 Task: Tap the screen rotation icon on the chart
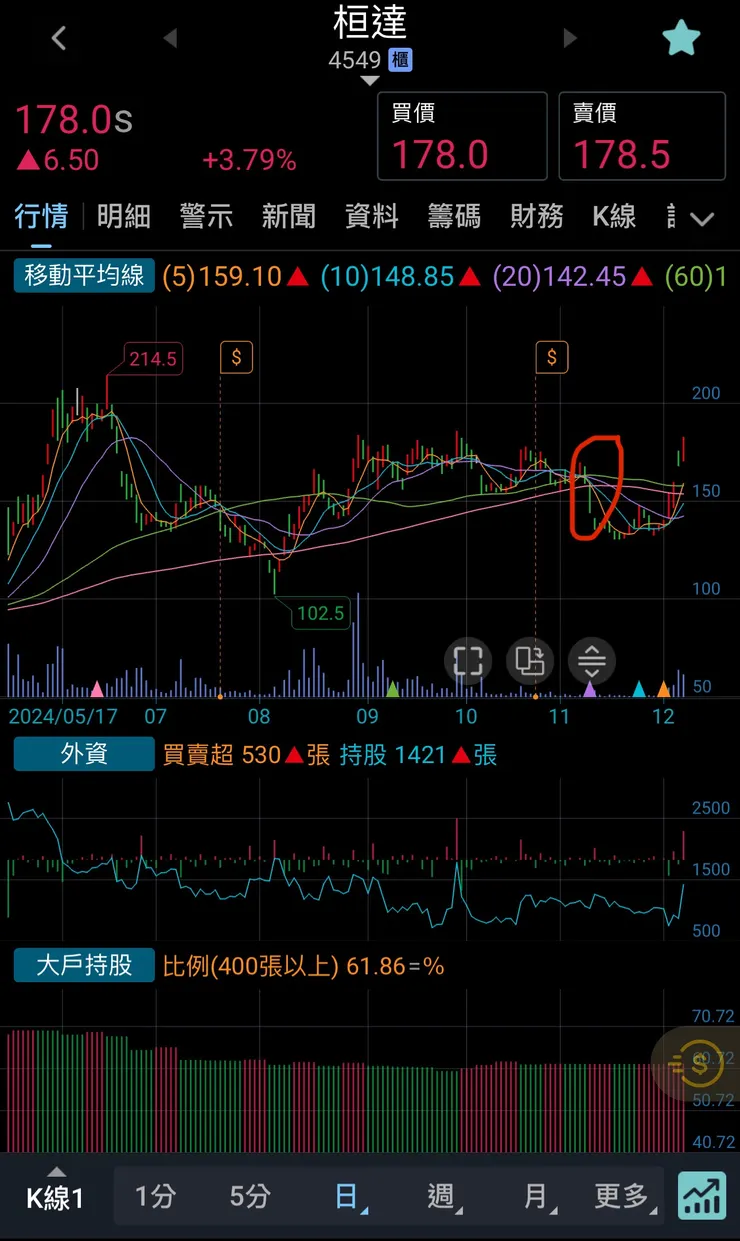pos(531,661)
